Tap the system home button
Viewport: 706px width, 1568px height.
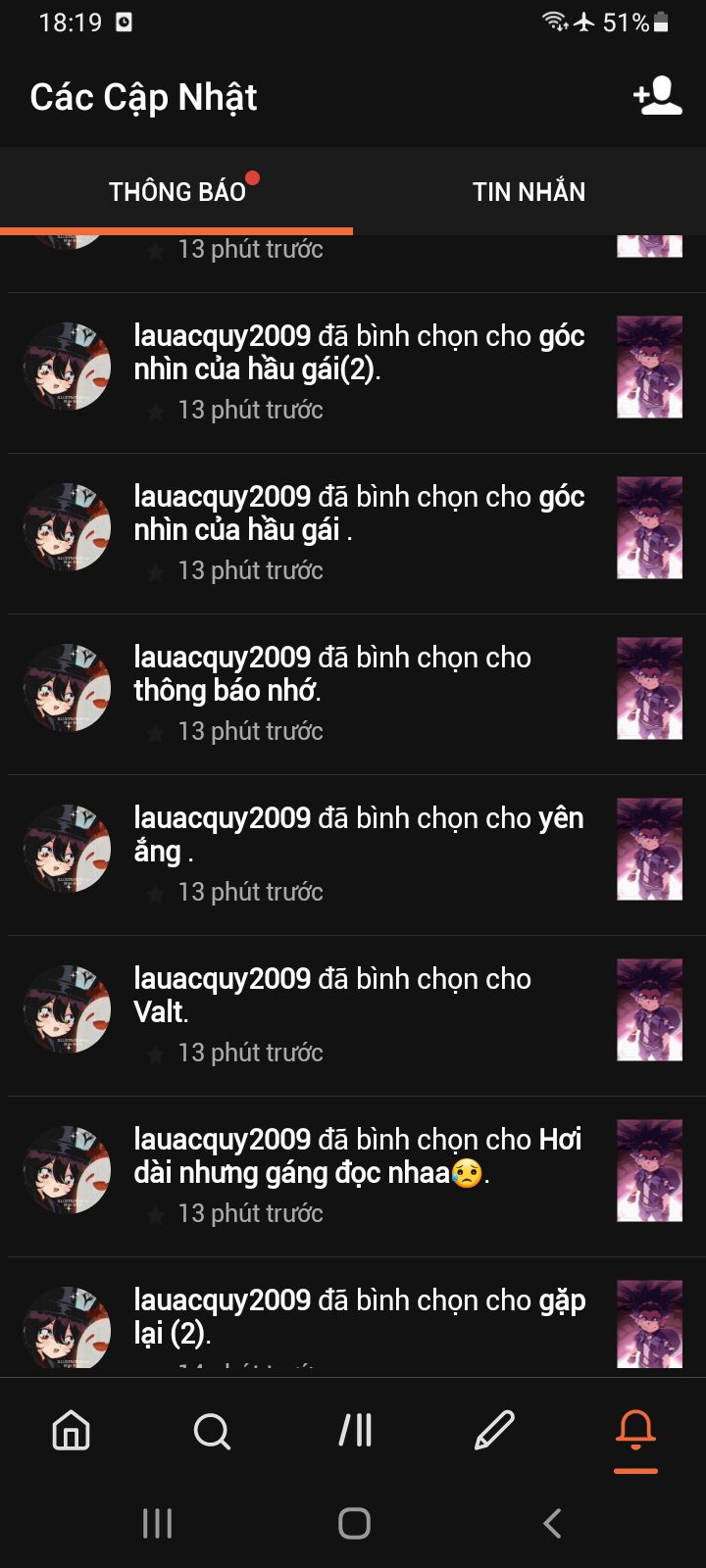click(x=354, y=1523)
